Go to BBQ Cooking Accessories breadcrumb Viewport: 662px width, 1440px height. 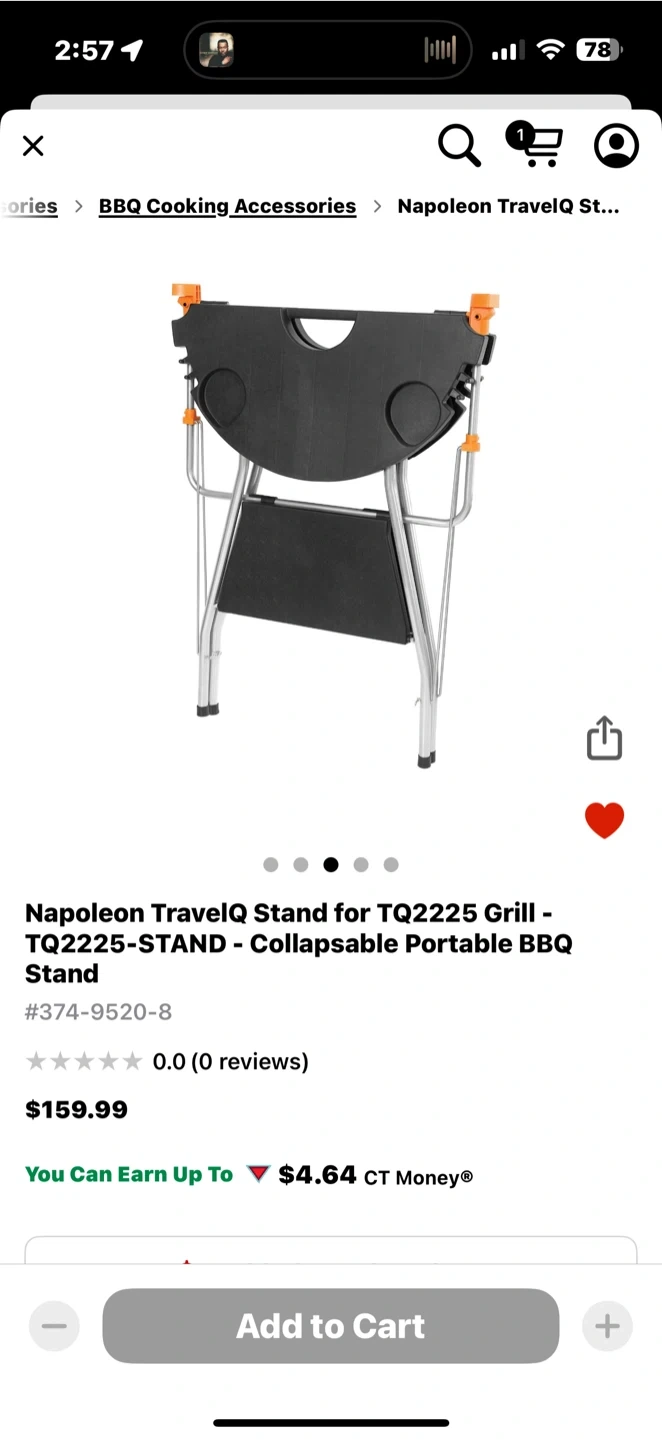(x=227, y=206)
